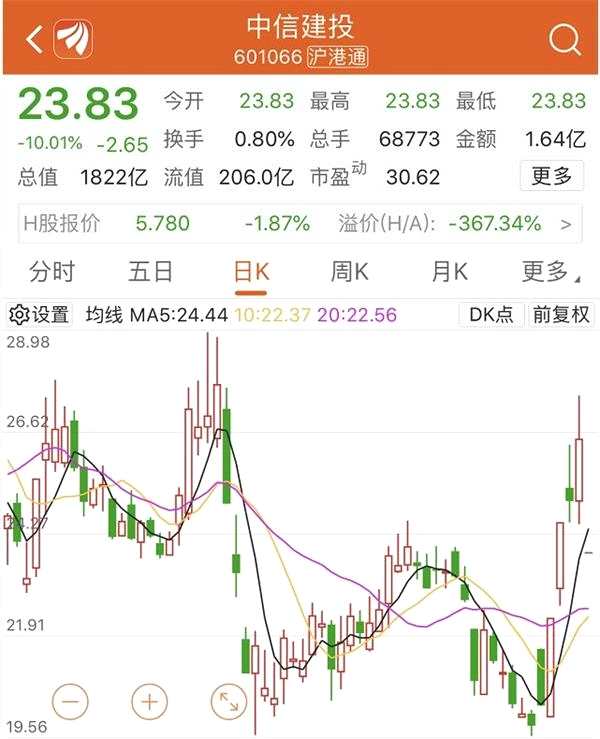Change the 前复权 adjustment mode
600x739 pixels.
pyautogui.click(x=561, y=315)
